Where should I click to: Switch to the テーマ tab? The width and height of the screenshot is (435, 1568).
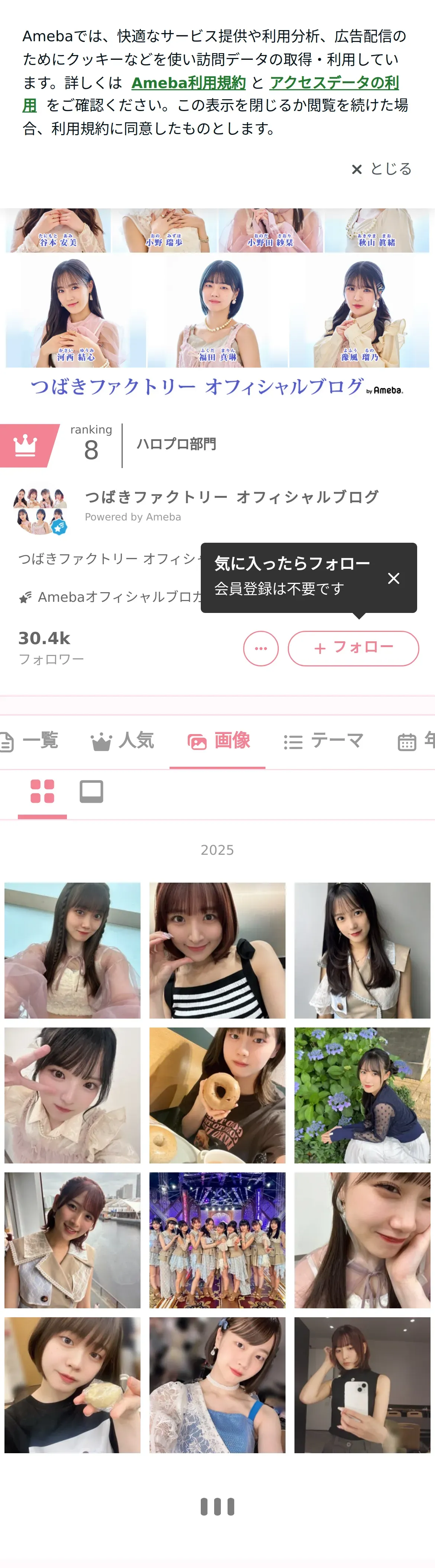[x=323, y=741]
